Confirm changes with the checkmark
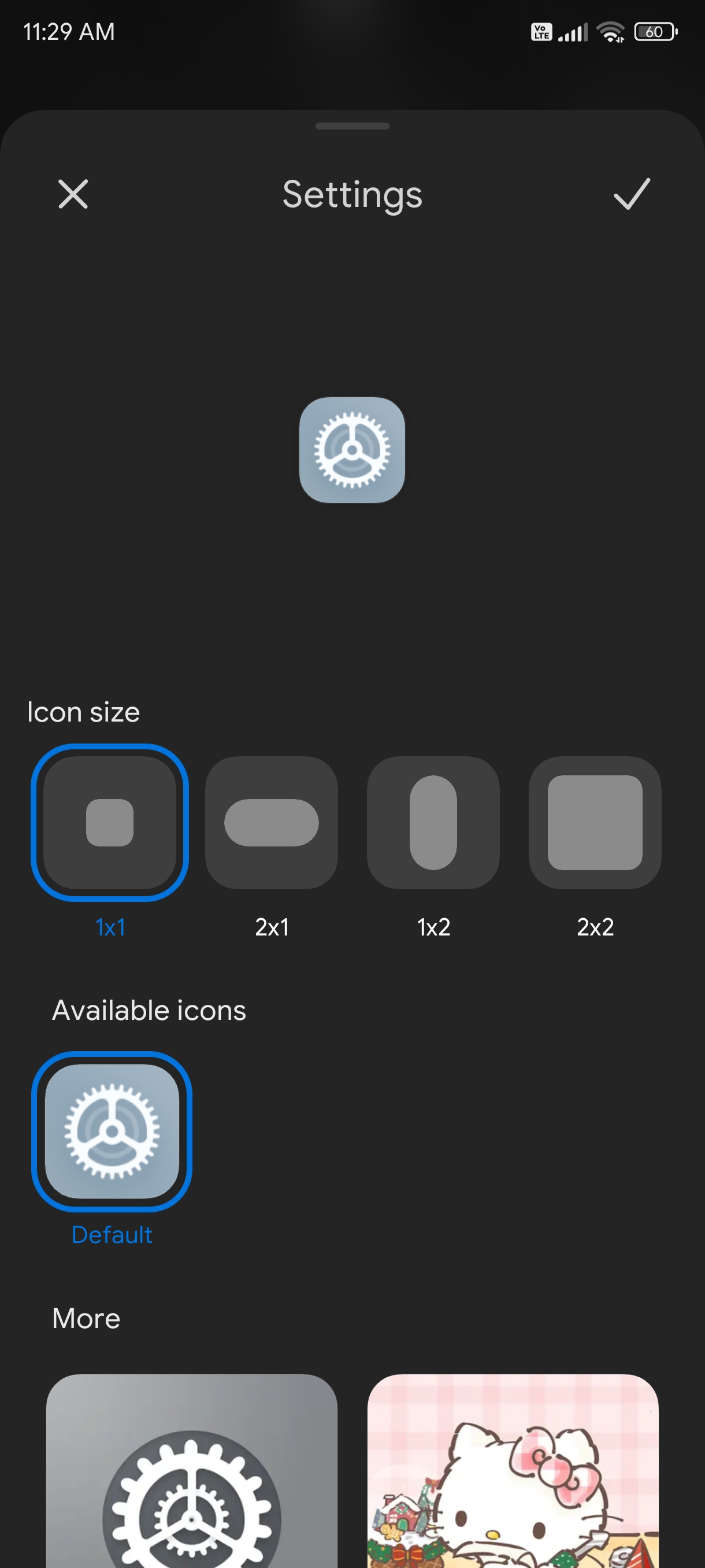The width and height of the screenshot is (705, 1568). [x=632, y=194]
